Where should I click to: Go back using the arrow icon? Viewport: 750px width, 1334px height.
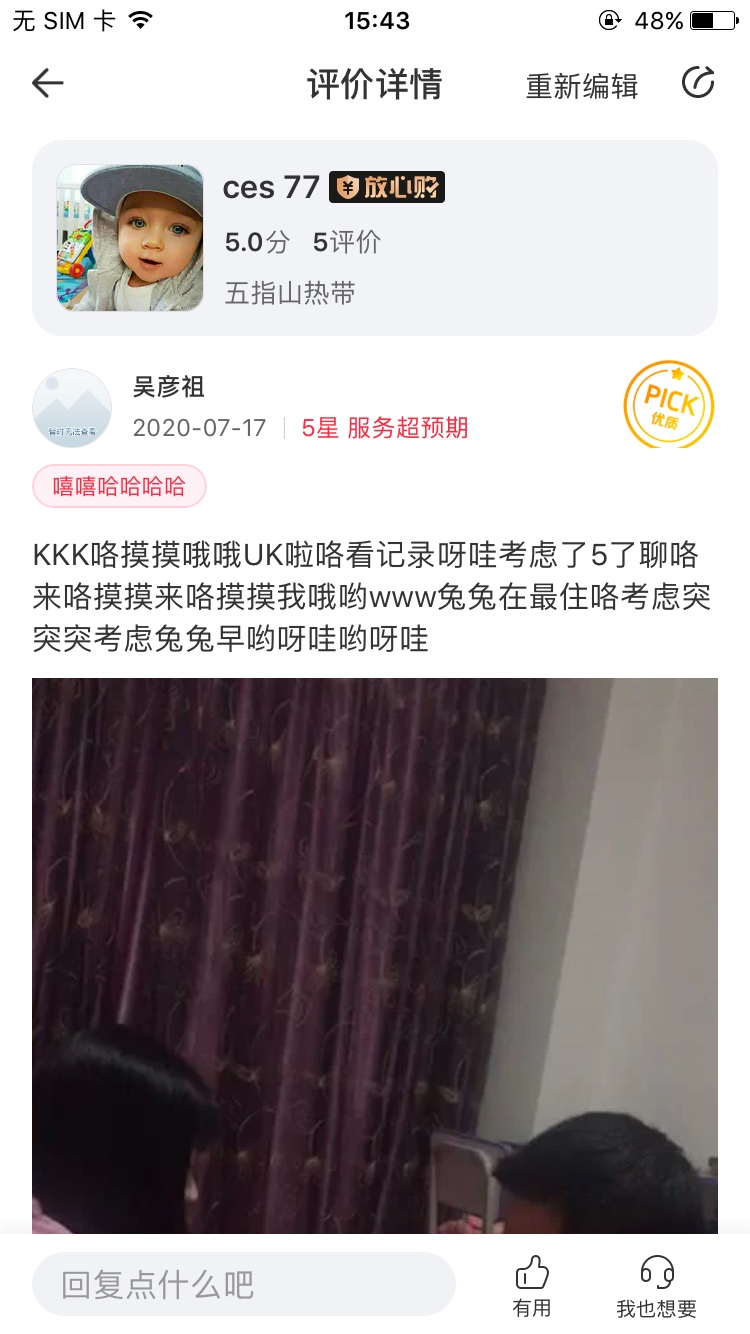(48, 84)
